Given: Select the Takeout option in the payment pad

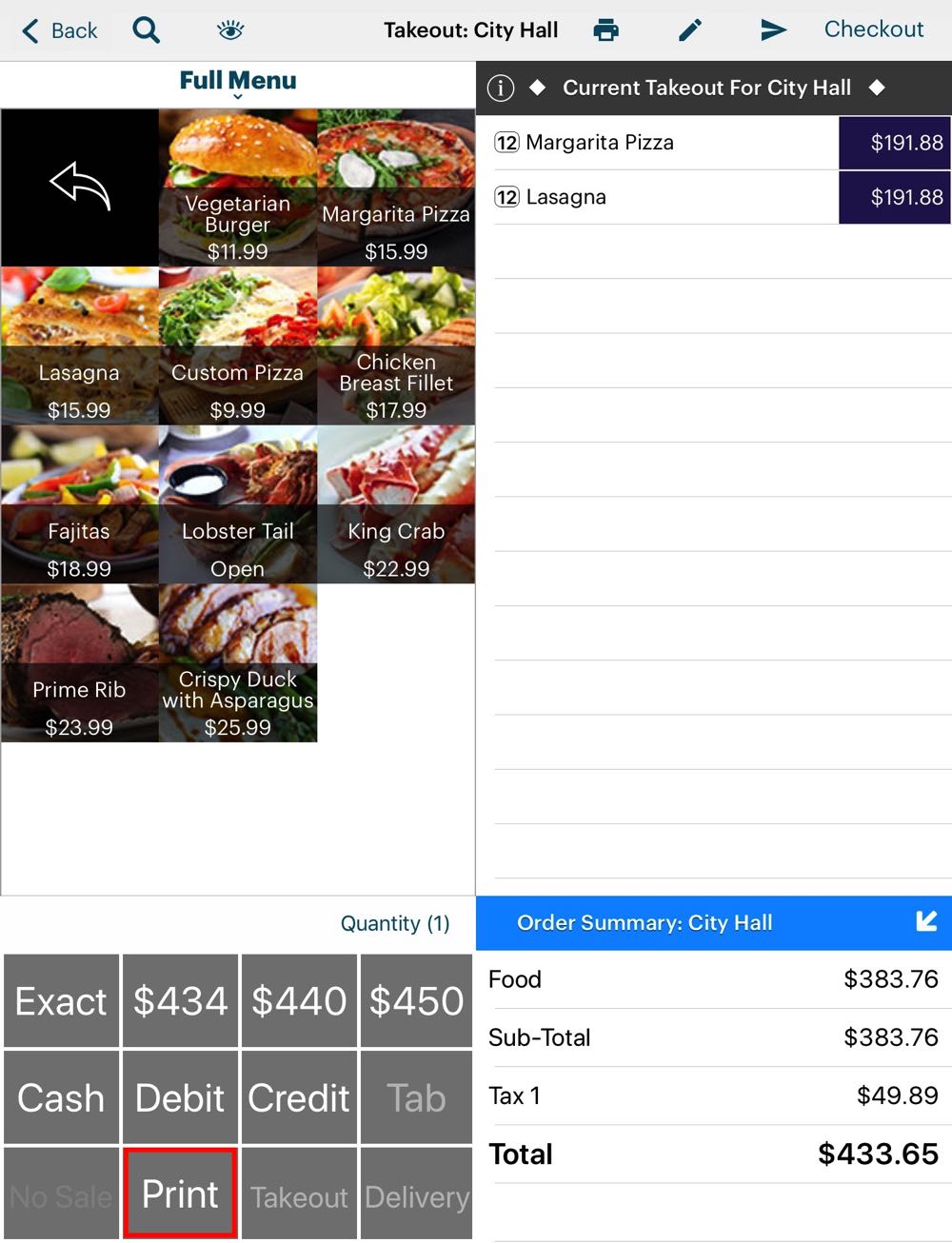Looking at the screenshot, I should coord(298,1196).
